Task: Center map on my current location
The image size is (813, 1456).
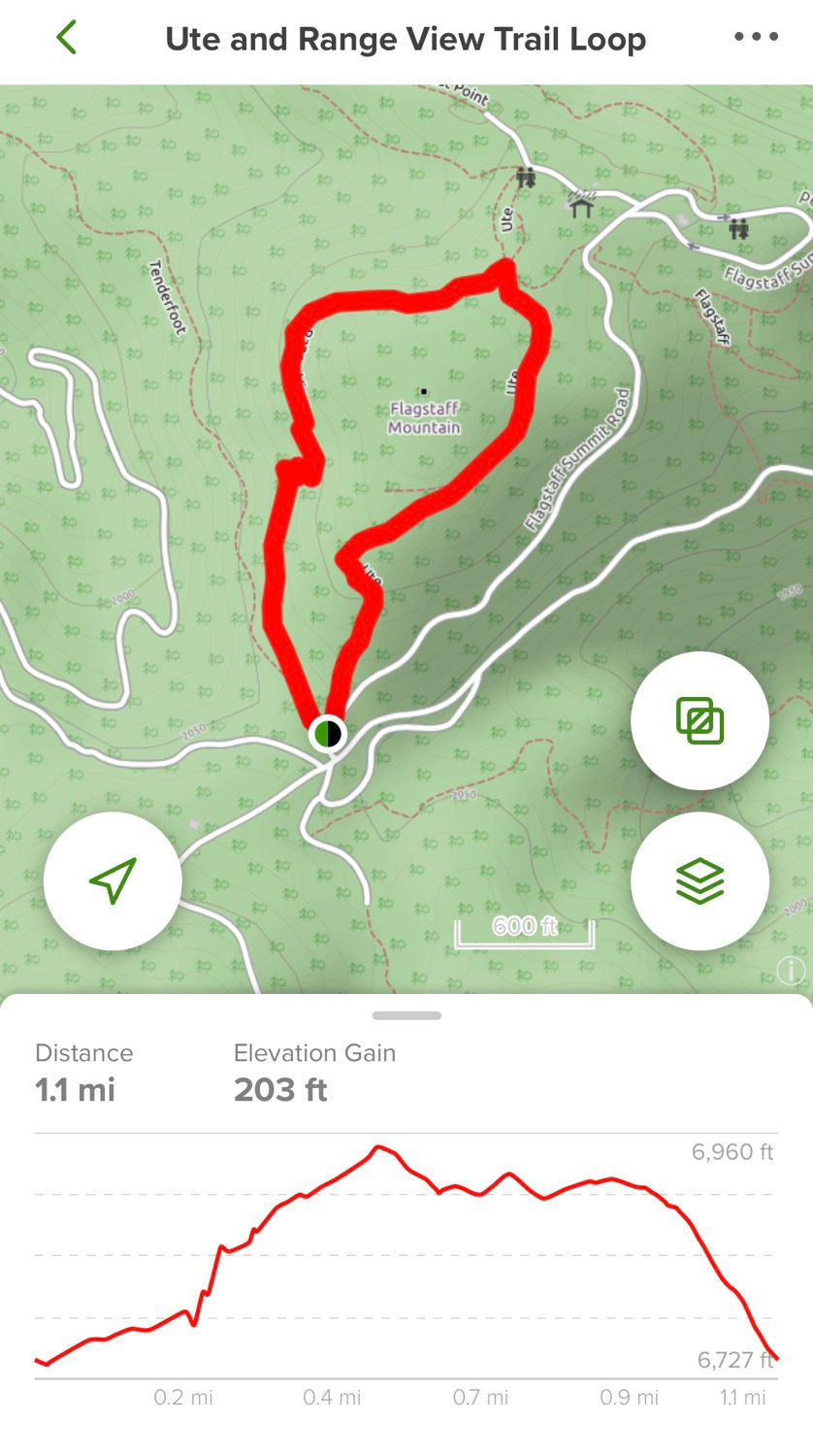Action: 113,880
